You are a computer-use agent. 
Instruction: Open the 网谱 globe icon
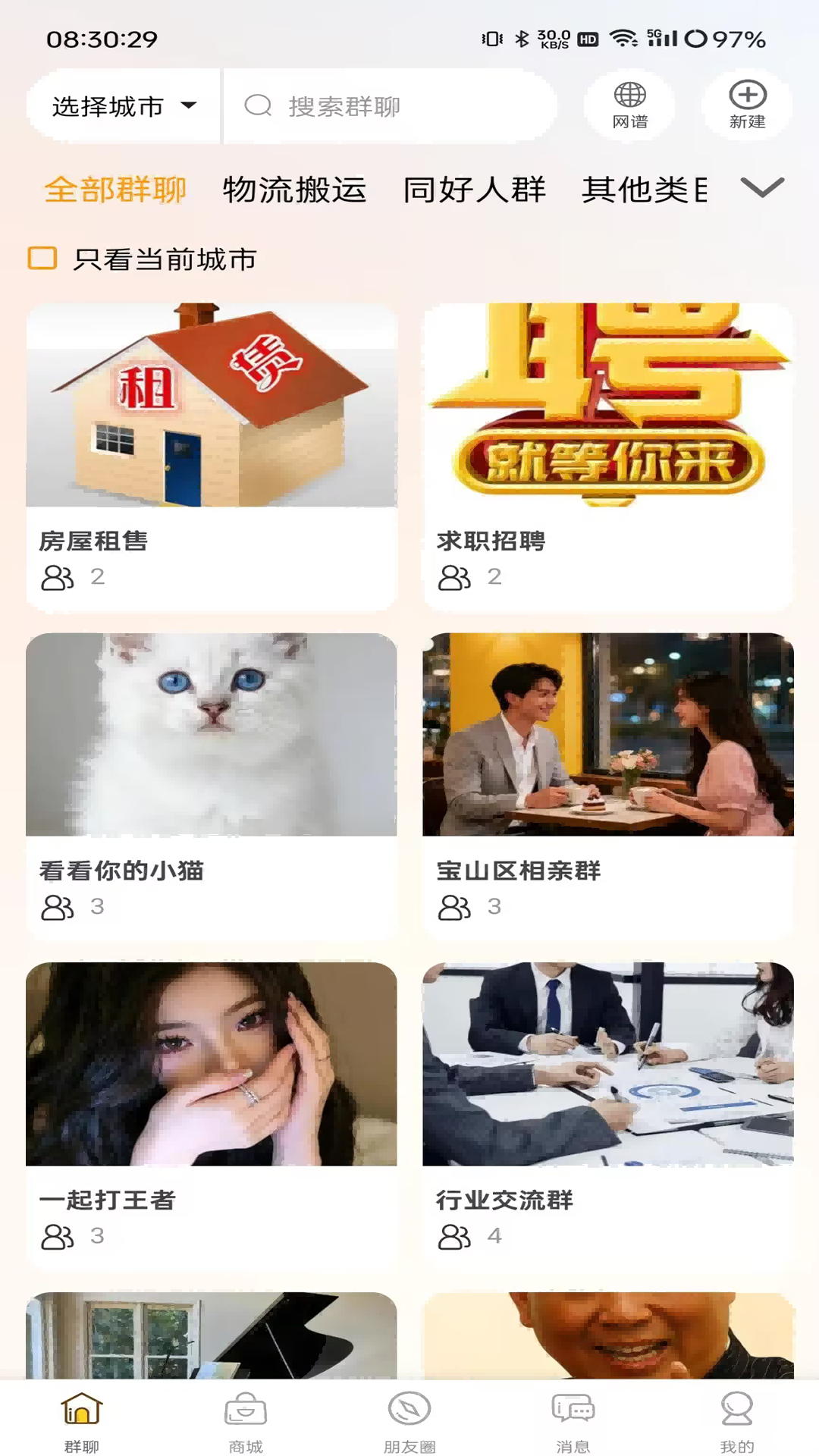(628, 105)
